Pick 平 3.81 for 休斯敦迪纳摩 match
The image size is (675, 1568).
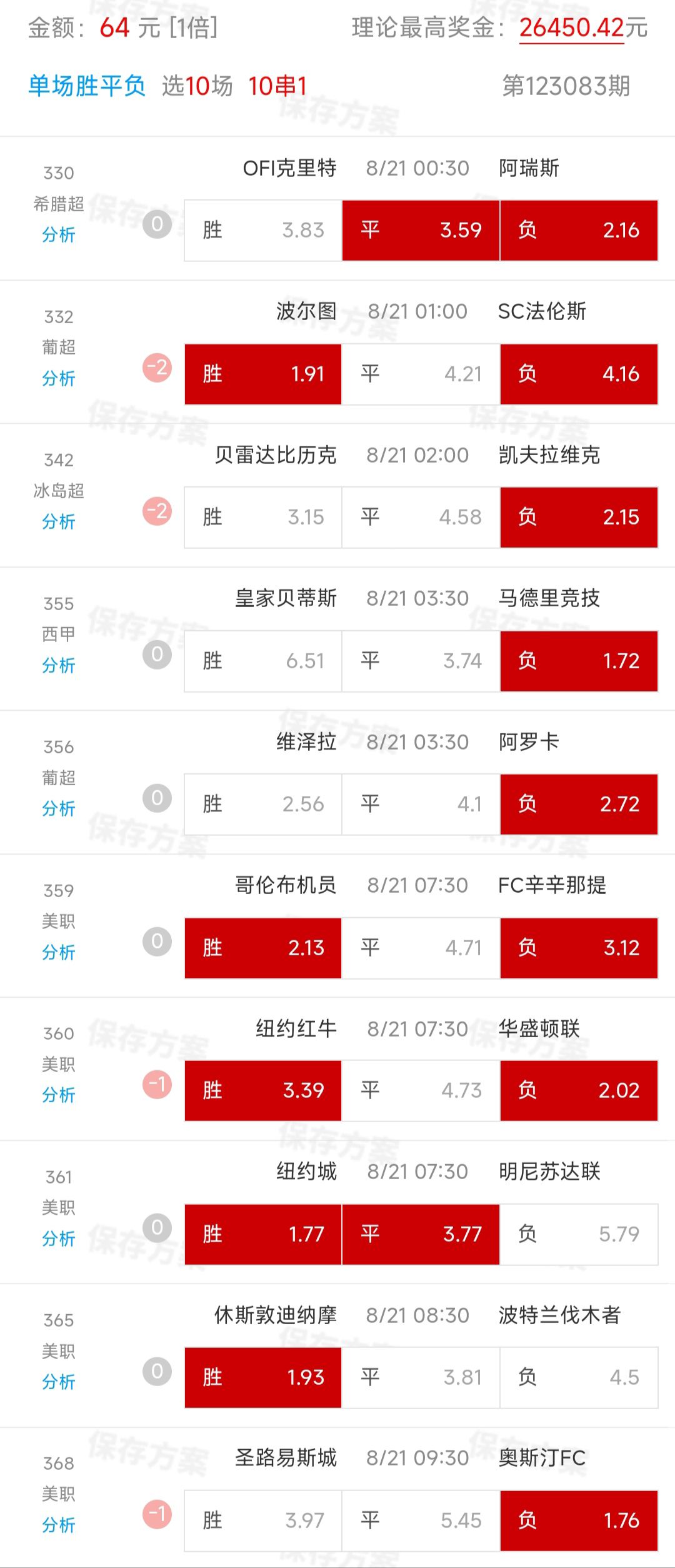coord(421,1377)
